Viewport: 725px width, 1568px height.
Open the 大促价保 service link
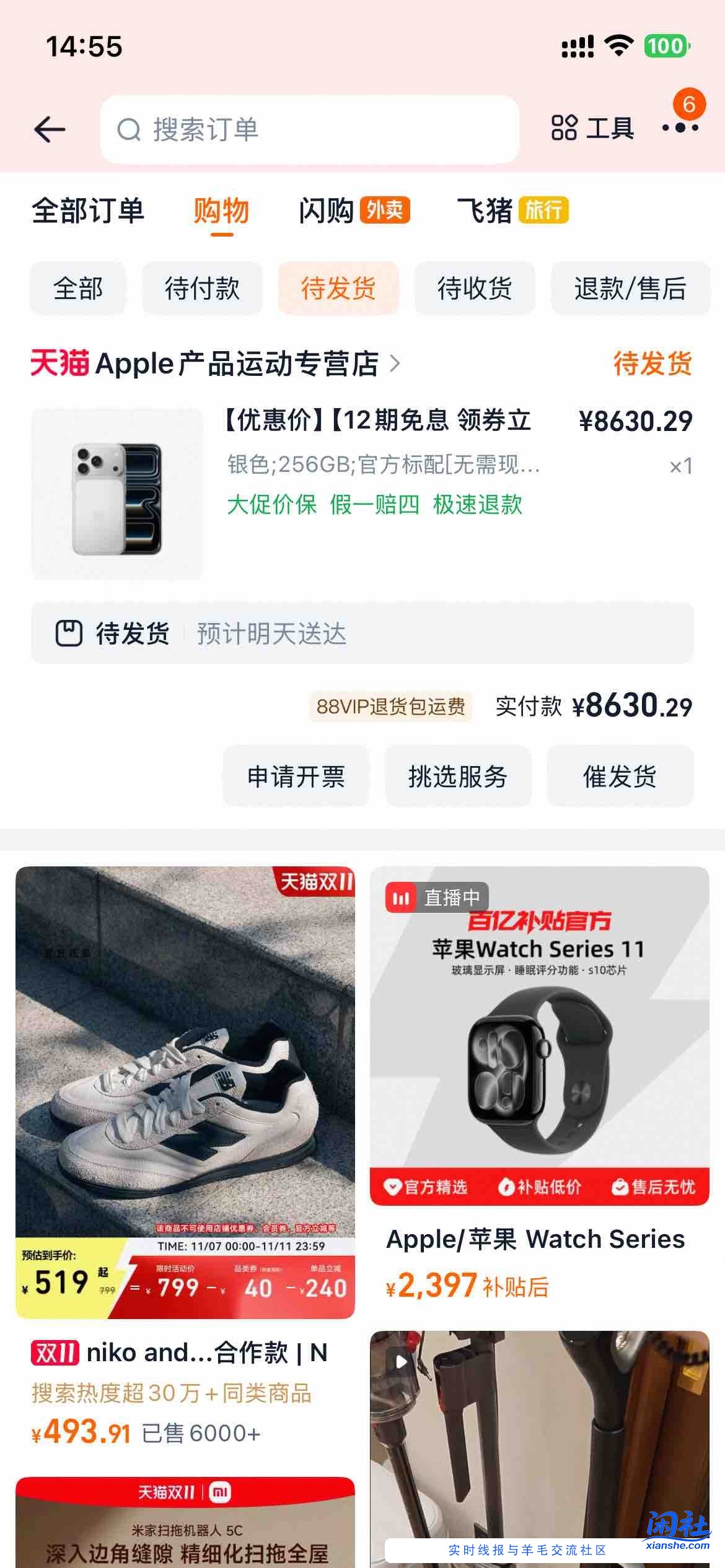pos(271,505)
